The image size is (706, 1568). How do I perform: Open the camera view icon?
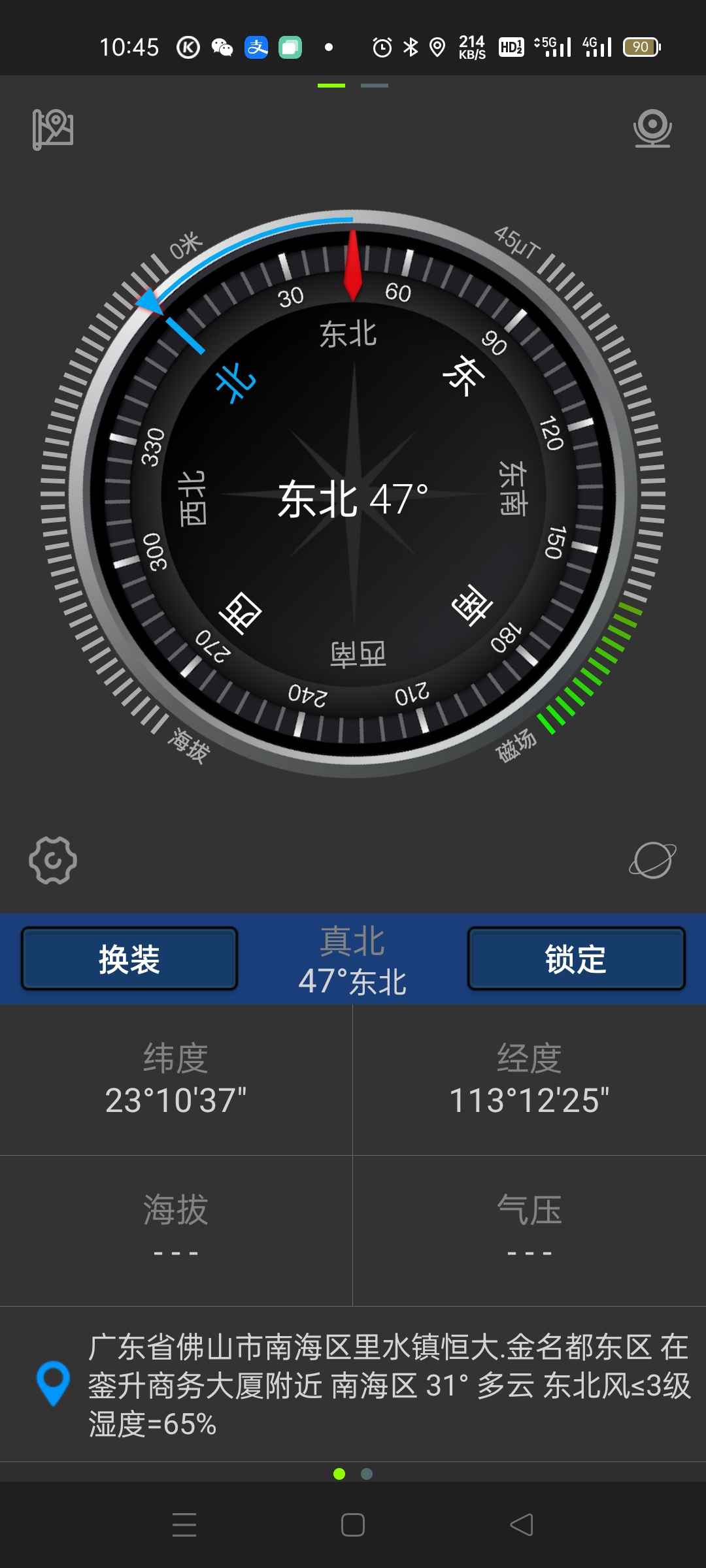(x=652, y=128)
